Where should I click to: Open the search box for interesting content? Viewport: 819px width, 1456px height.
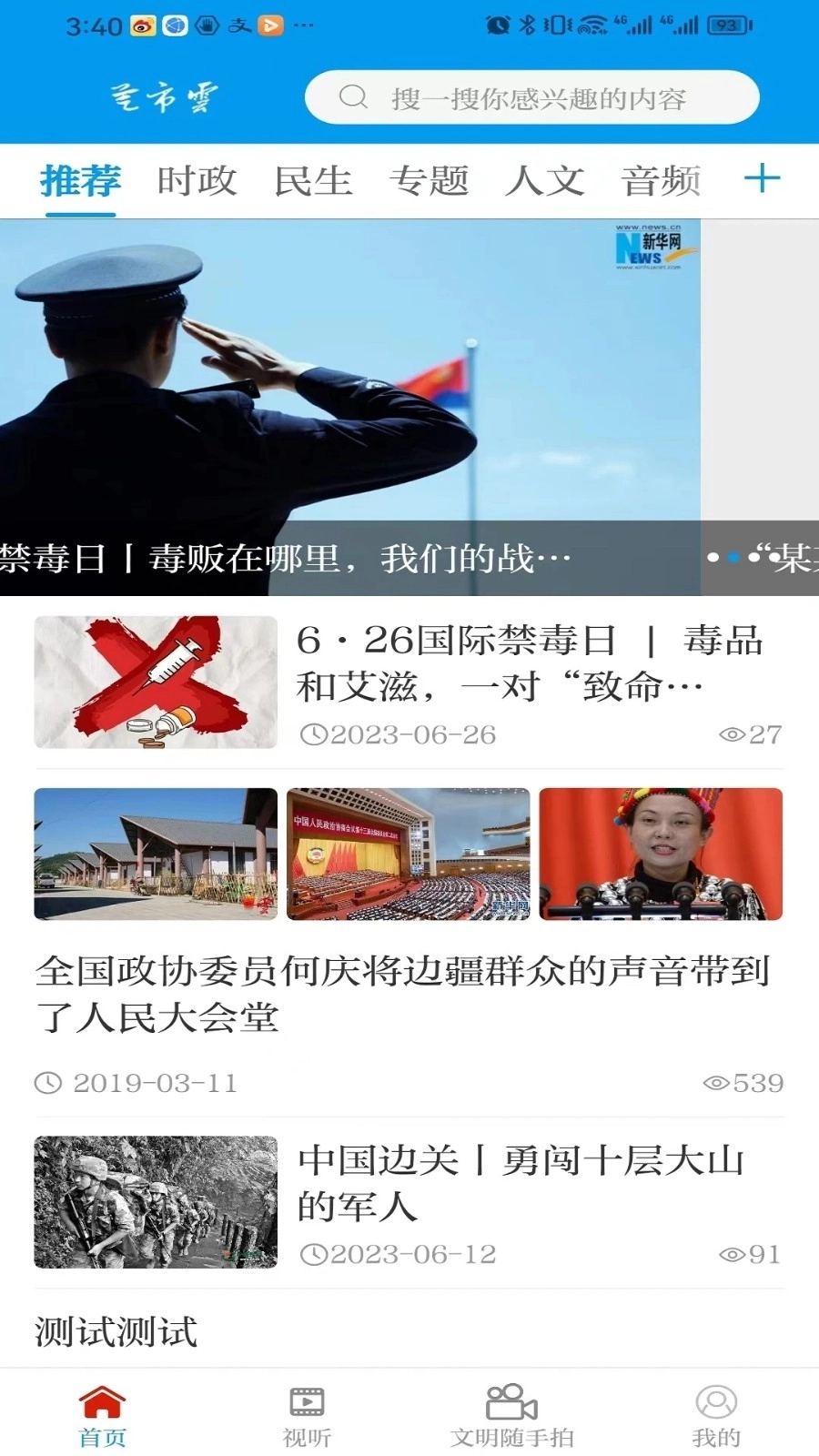pos(532,97)
